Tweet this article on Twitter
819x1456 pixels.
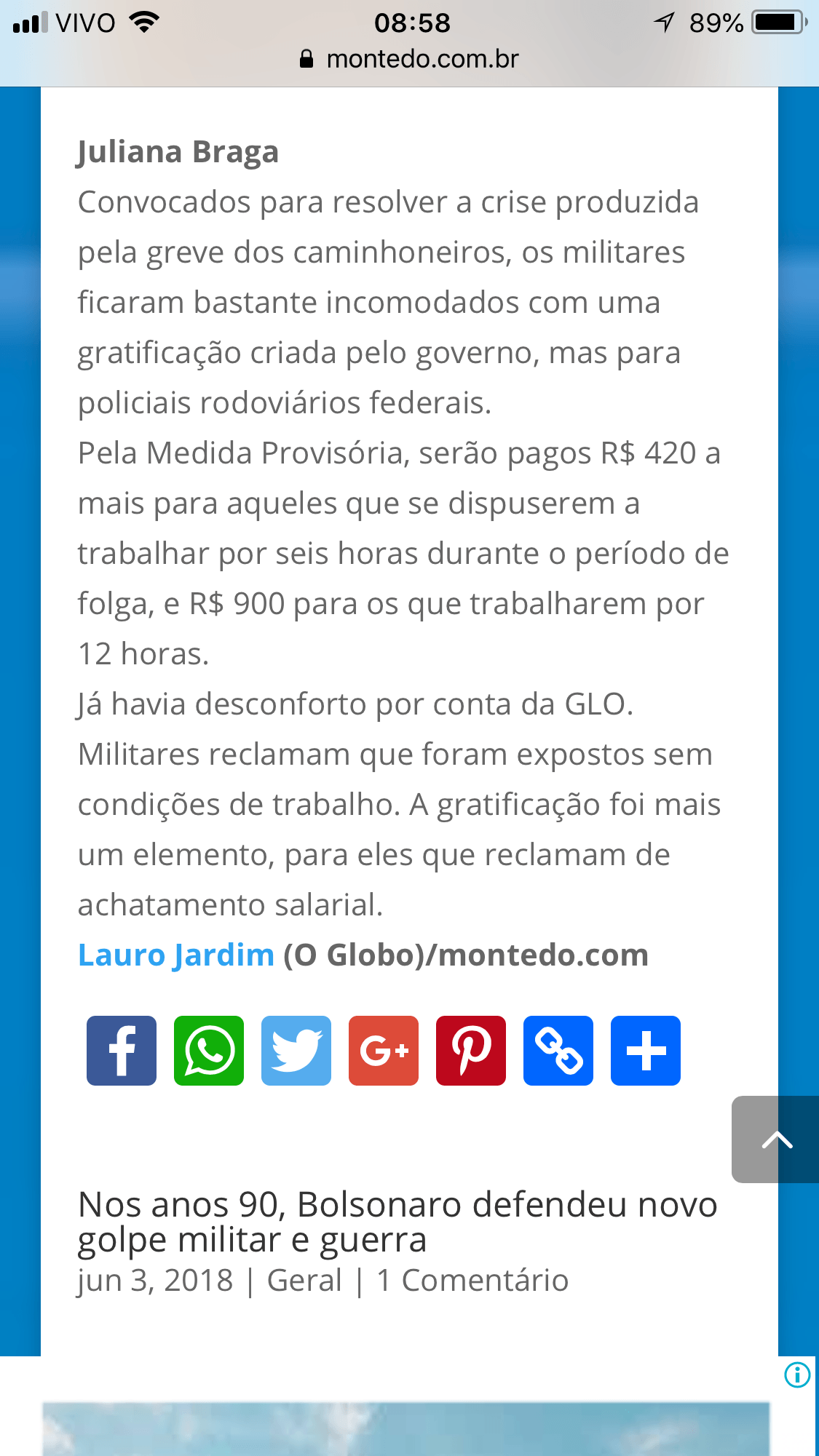click(x=296, y=1051)
